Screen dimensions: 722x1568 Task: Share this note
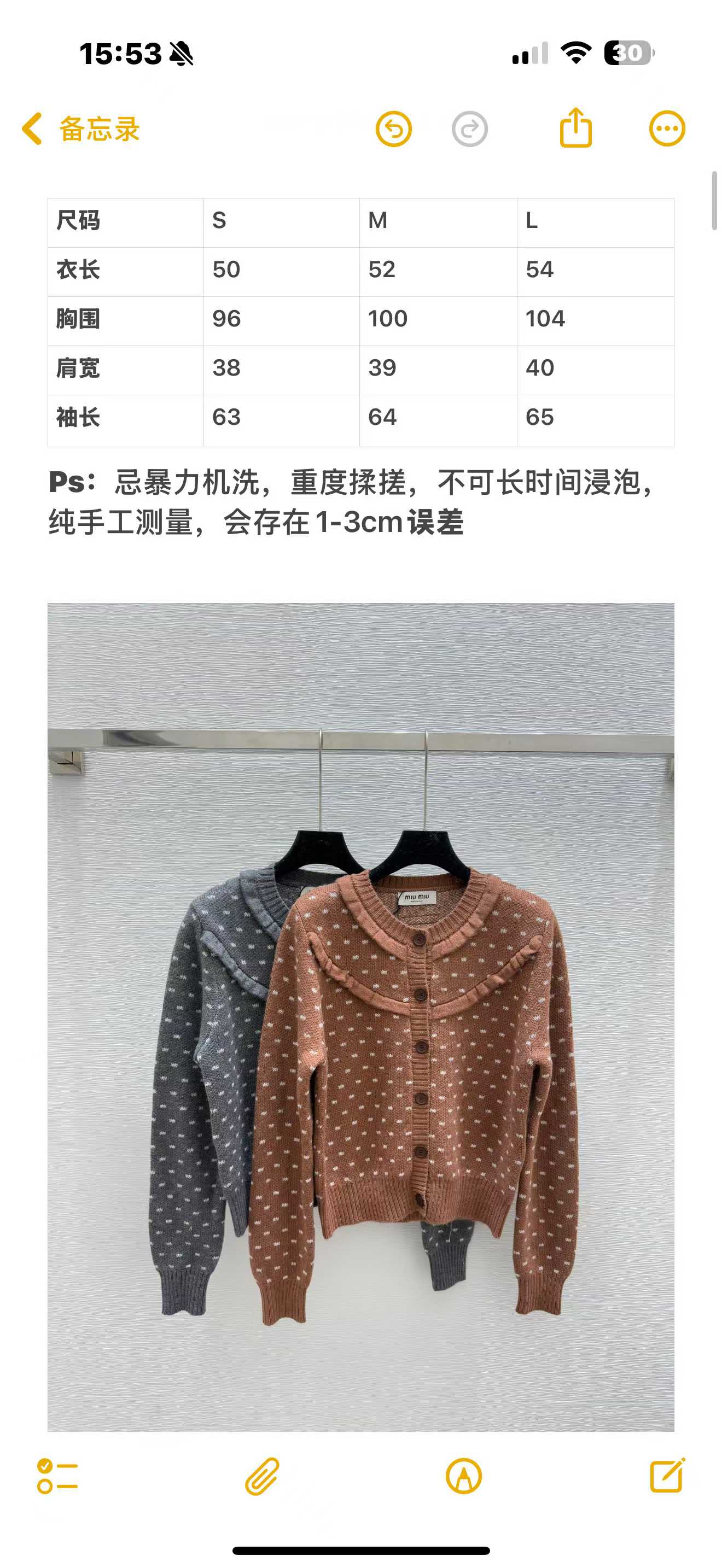(575, 128)
